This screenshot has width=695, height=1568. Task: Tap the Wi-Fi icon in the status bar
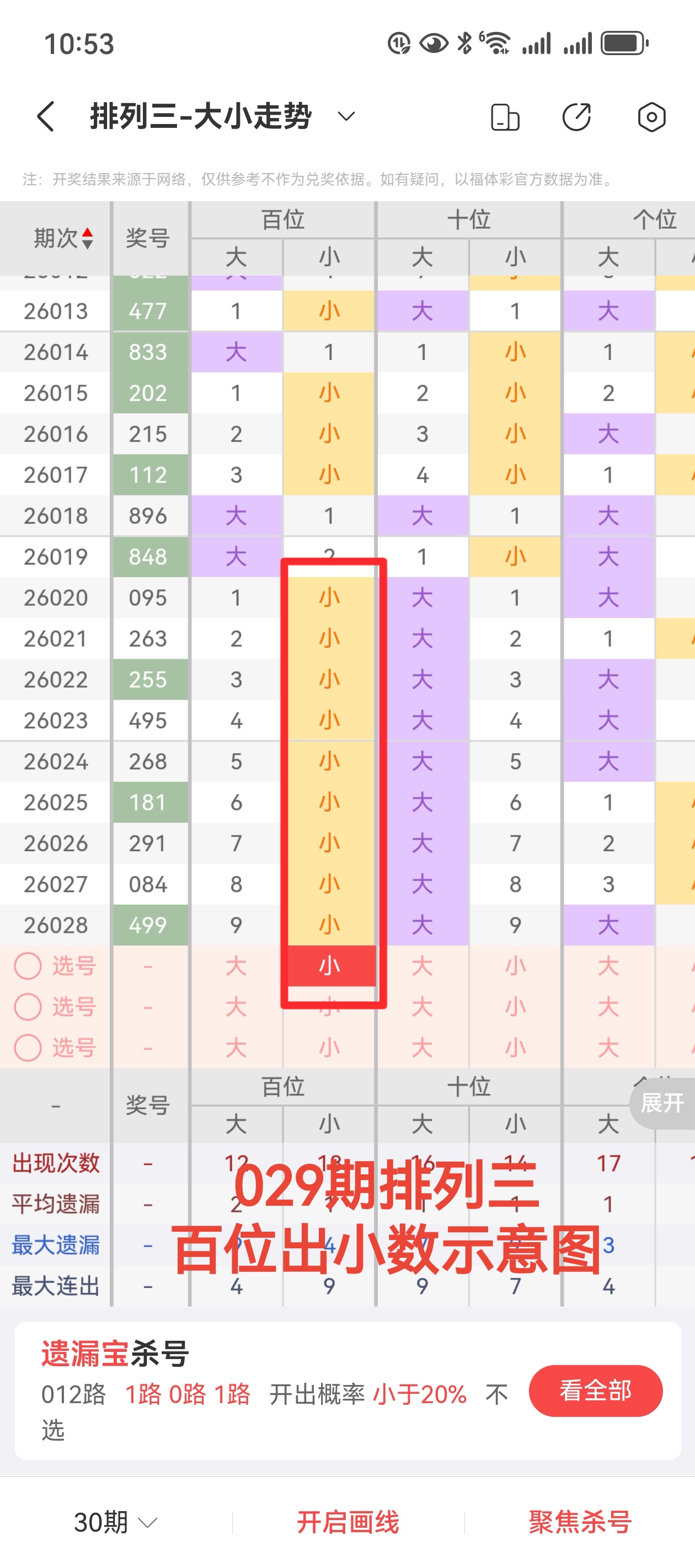tap(496, 42)
